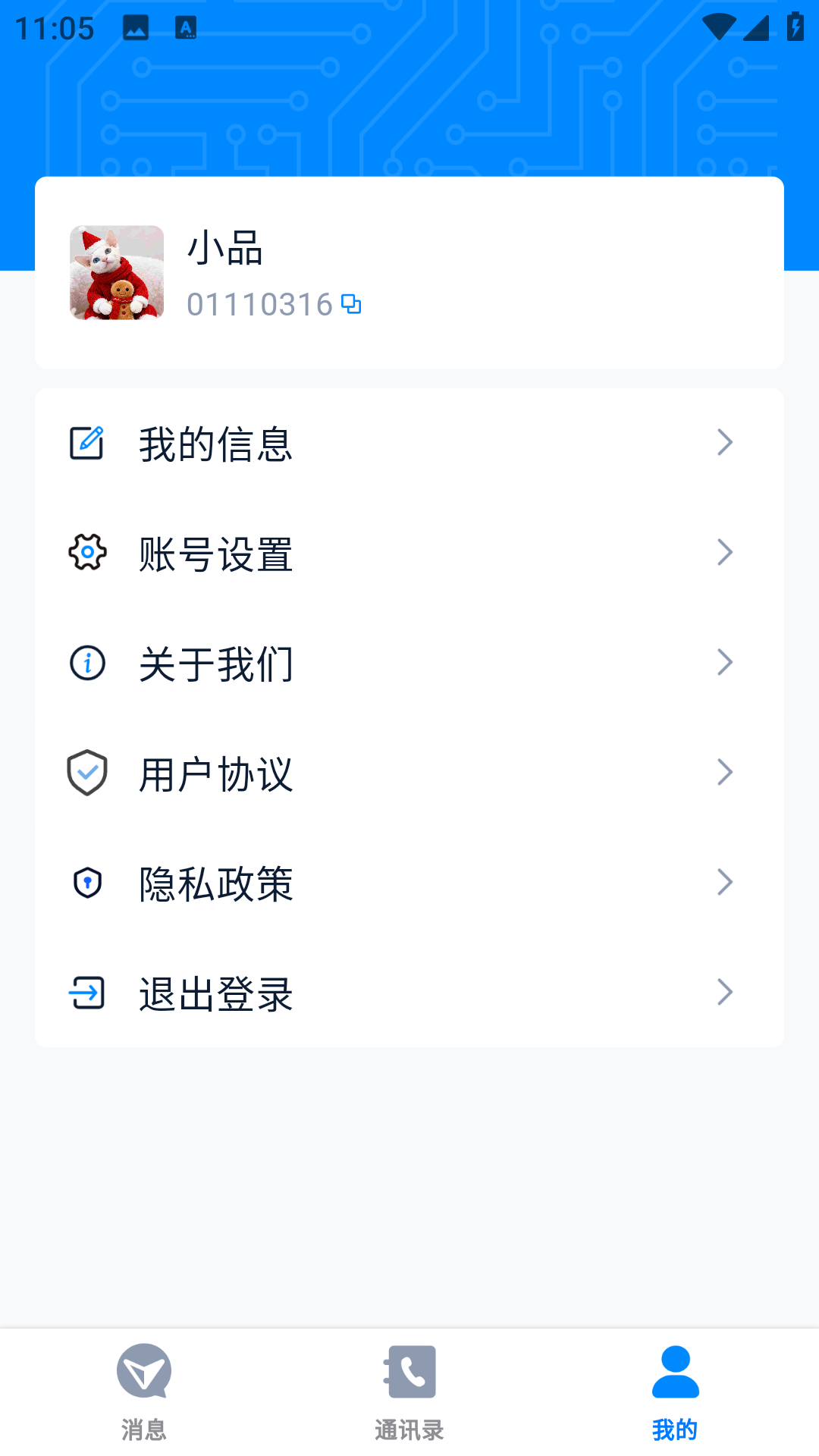Click the profile avatar with cat photo
Viewport: 819px width, 1456px height.
point(116,271)
